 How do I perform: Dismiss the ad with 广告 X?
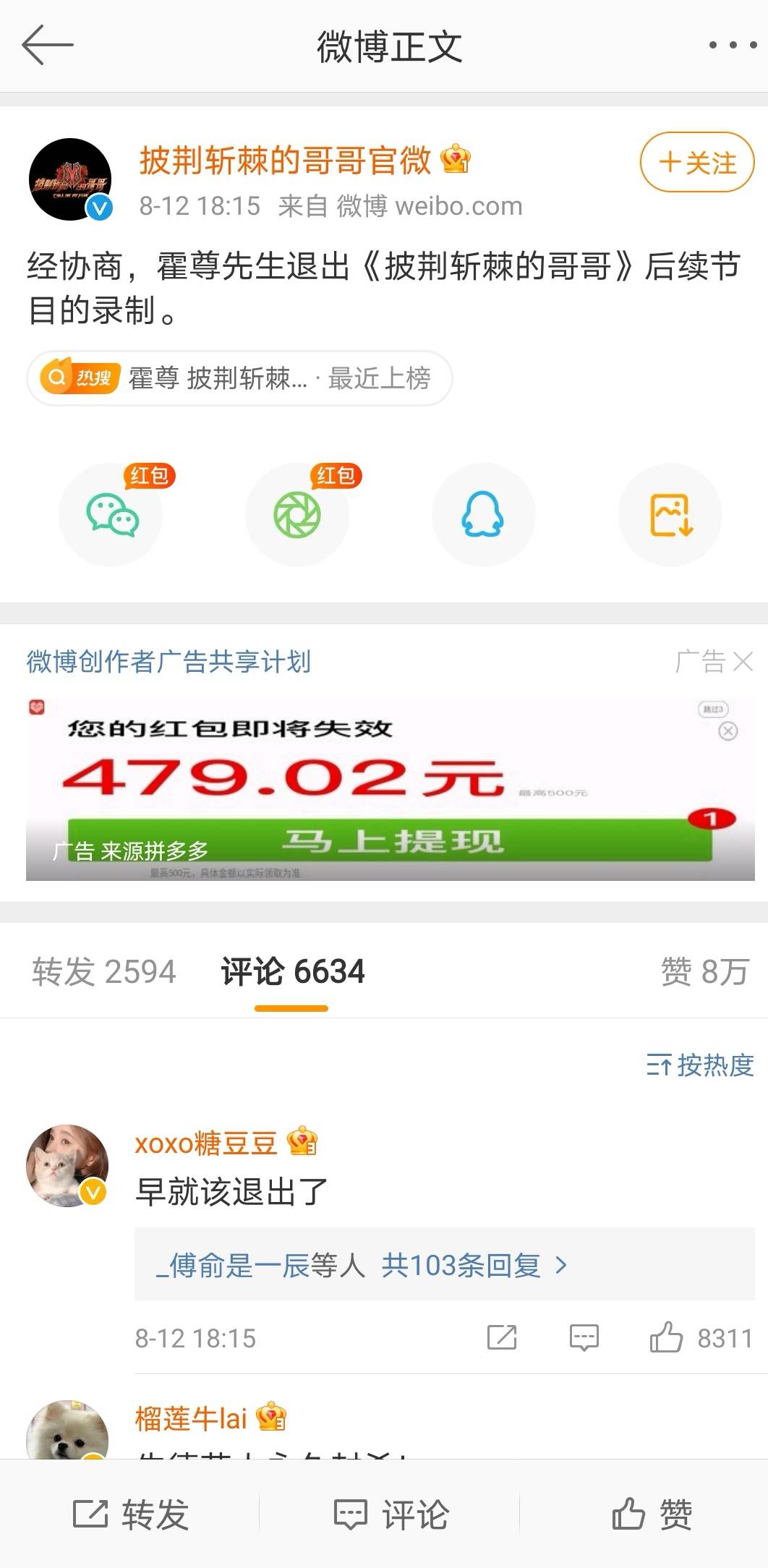pyautogui.click(x=742, y=662)
